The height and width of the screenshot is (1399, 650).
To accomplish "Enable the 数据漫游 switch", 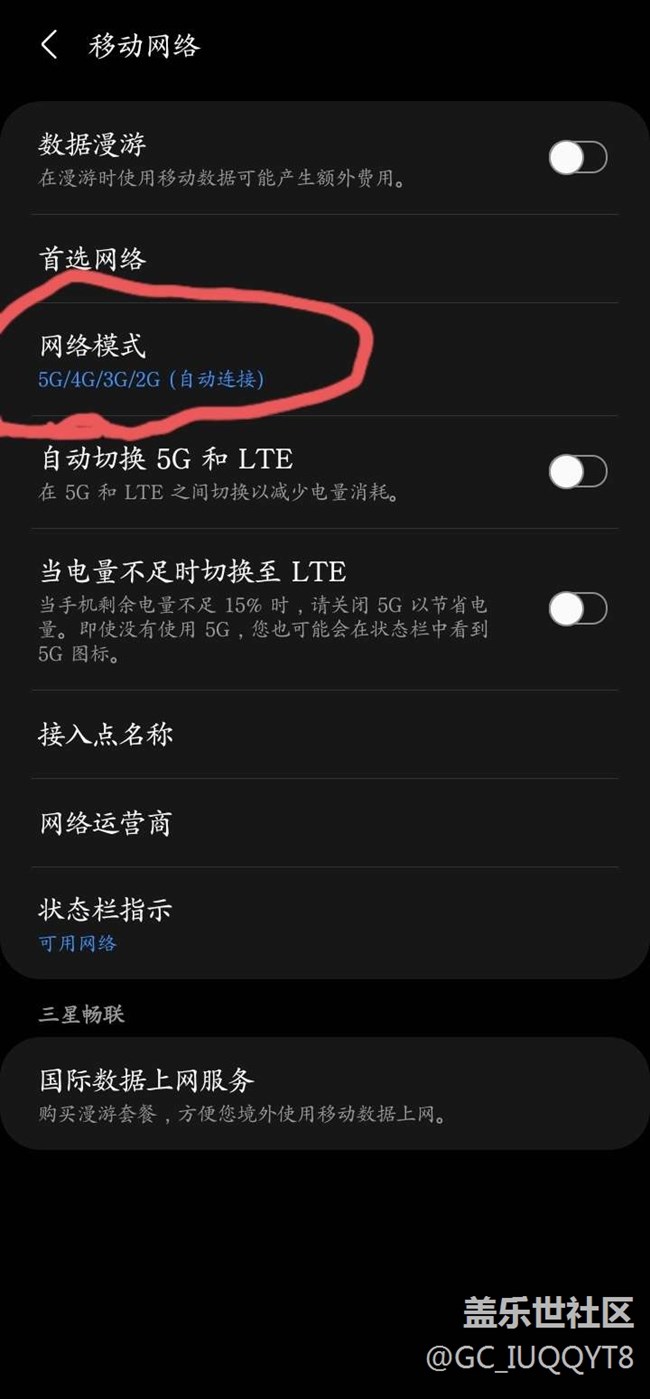I will [577, 158].
